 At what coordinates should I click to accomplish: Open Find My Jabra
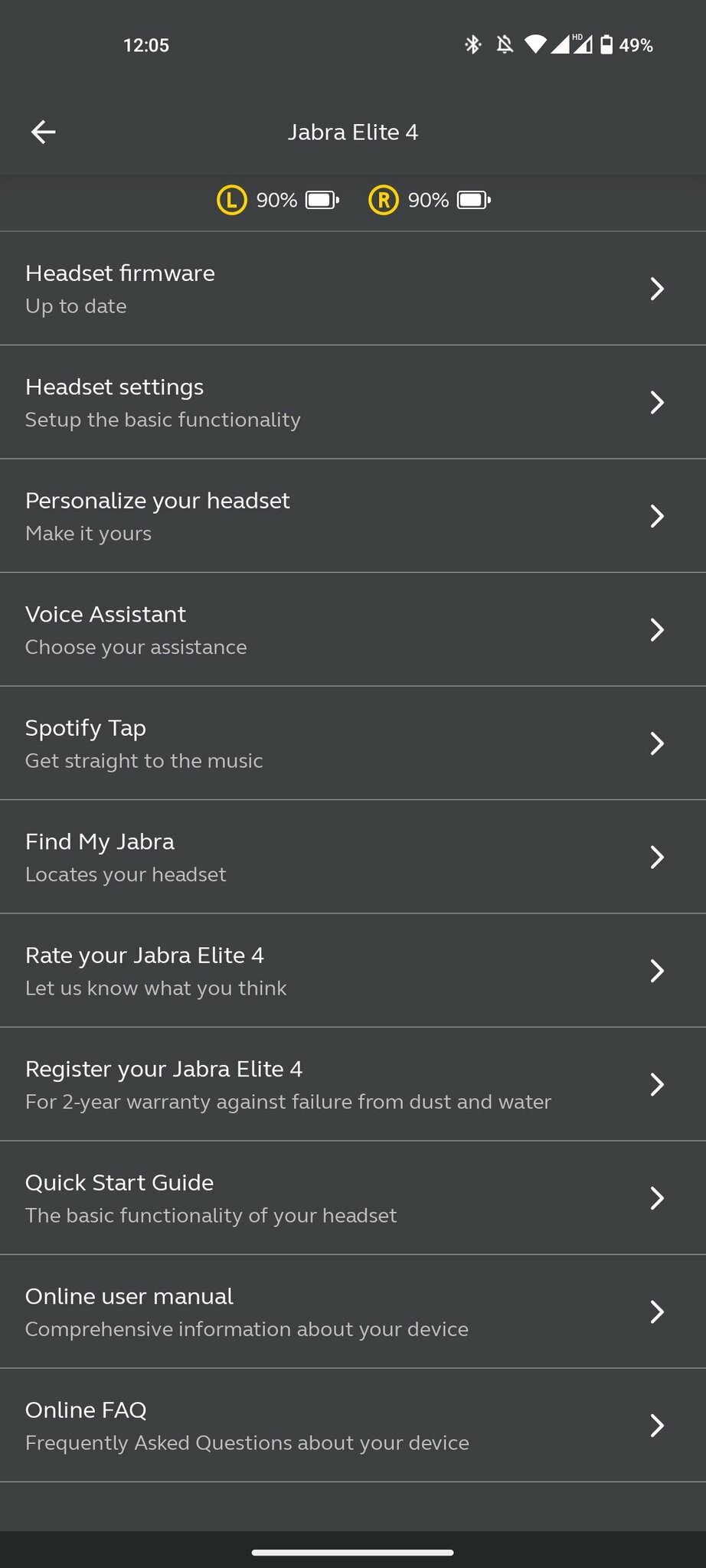point(353,857)
